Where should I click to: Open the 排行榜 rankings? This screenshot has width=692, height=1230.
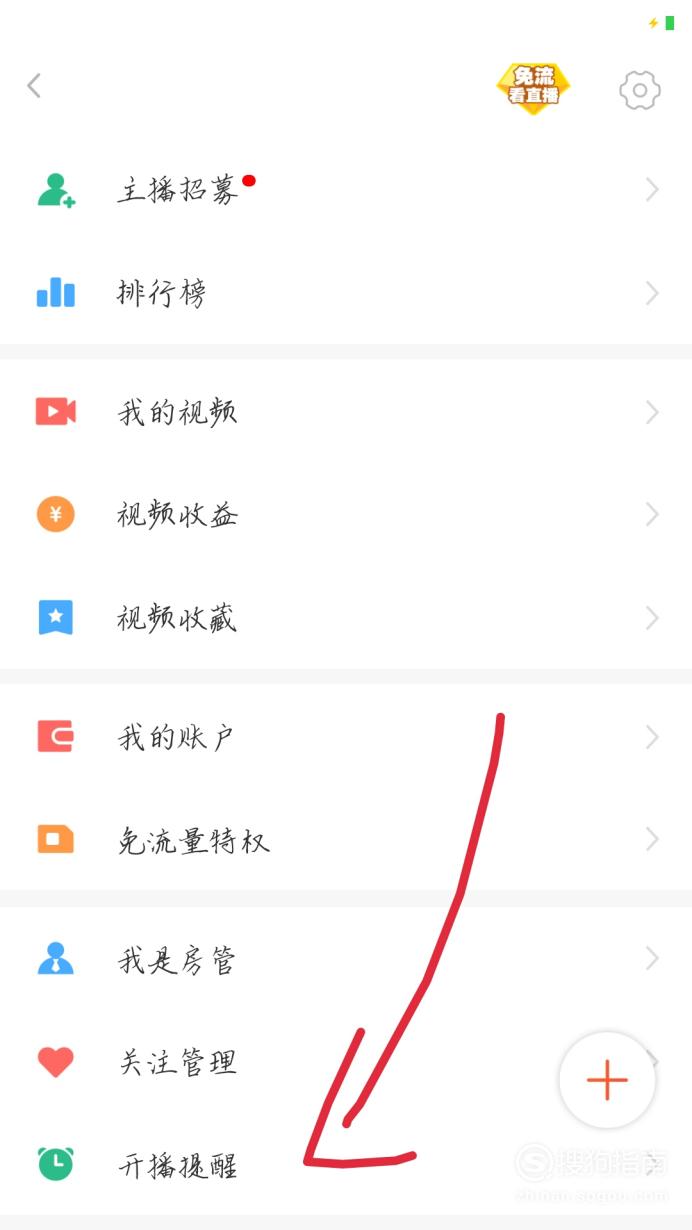point(346,293)
